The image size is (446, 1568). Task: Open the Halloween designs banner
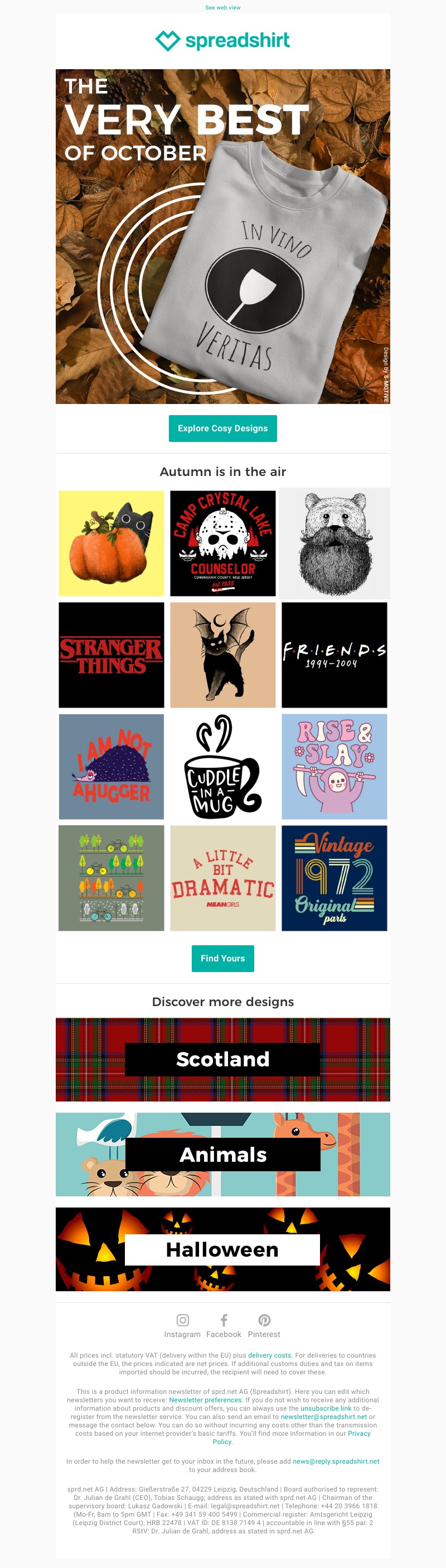tap(222, 1249)
